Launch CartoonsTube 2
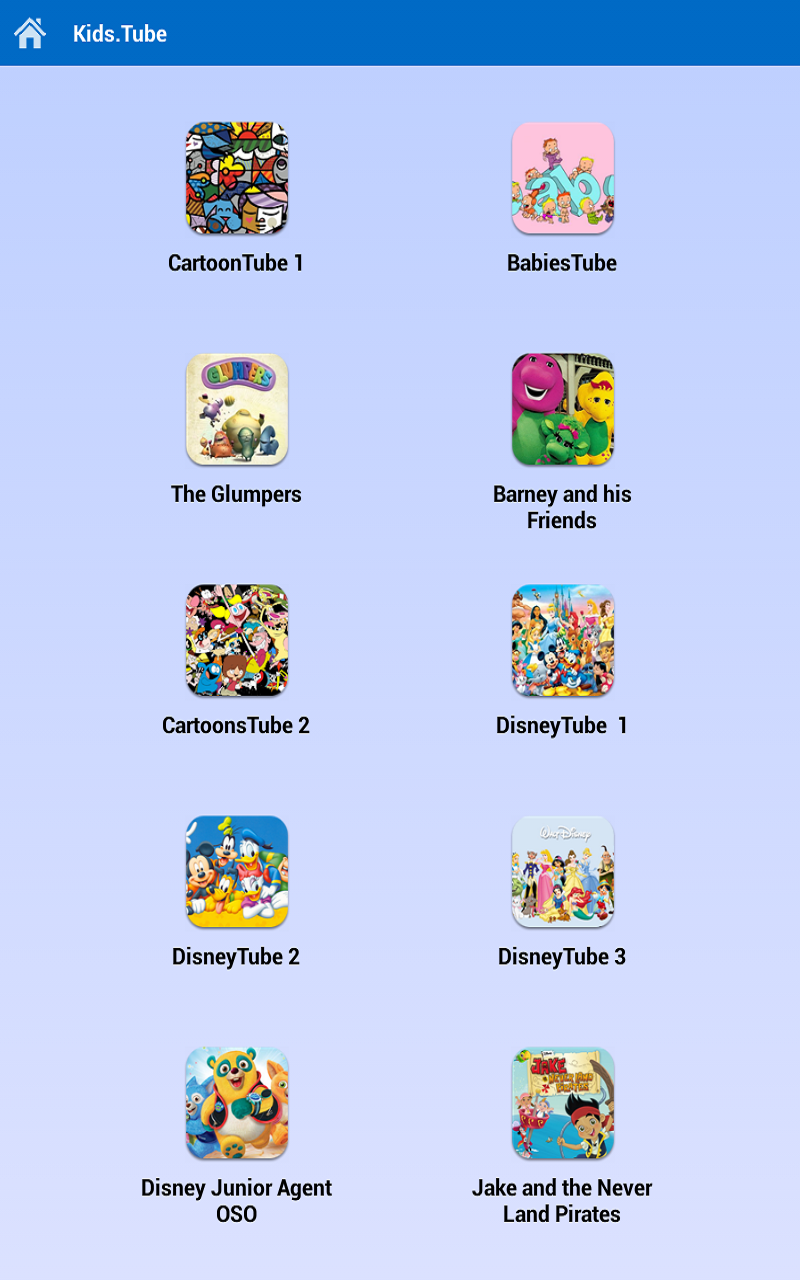This screenshot has width=800, height=1280. (237, 640)
